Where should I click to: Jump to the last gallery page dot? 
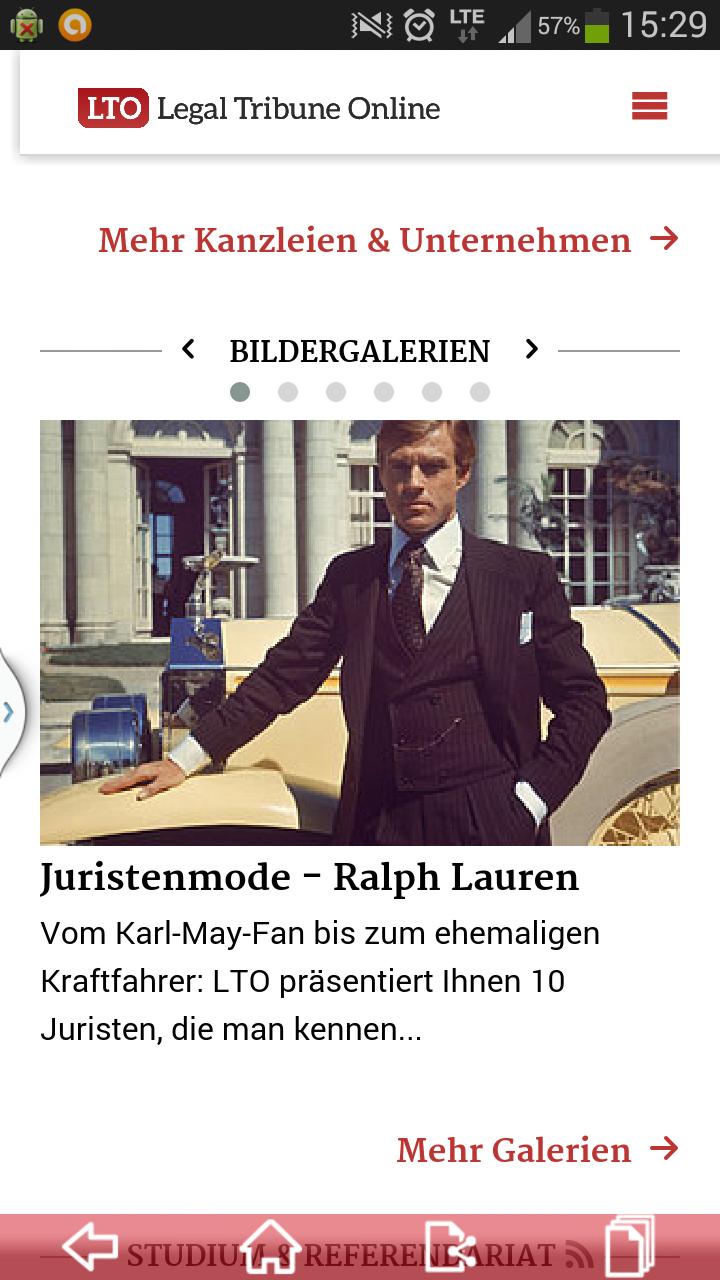480,392
